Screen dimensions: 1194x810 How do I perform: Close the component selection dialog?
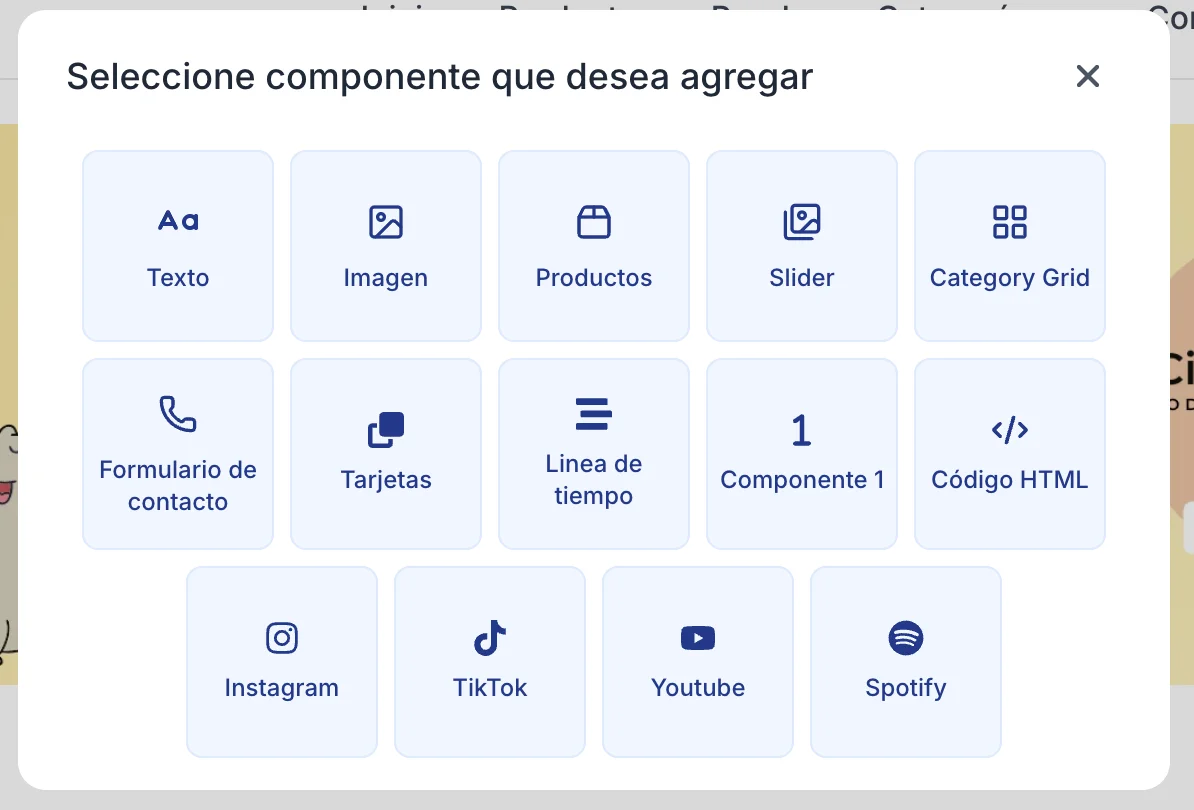tap(1087, 76)
